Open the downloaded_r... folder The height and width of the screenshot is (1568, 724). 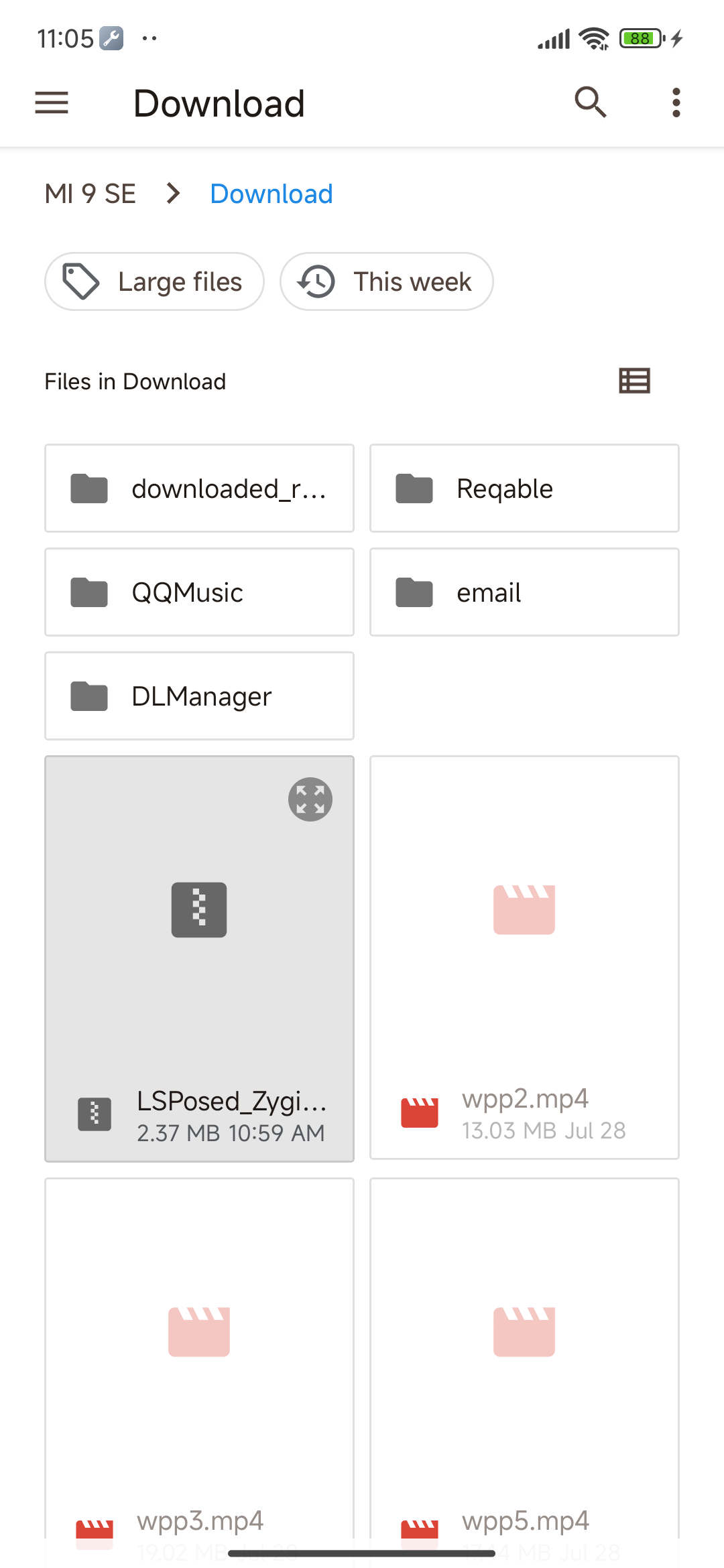199,488
